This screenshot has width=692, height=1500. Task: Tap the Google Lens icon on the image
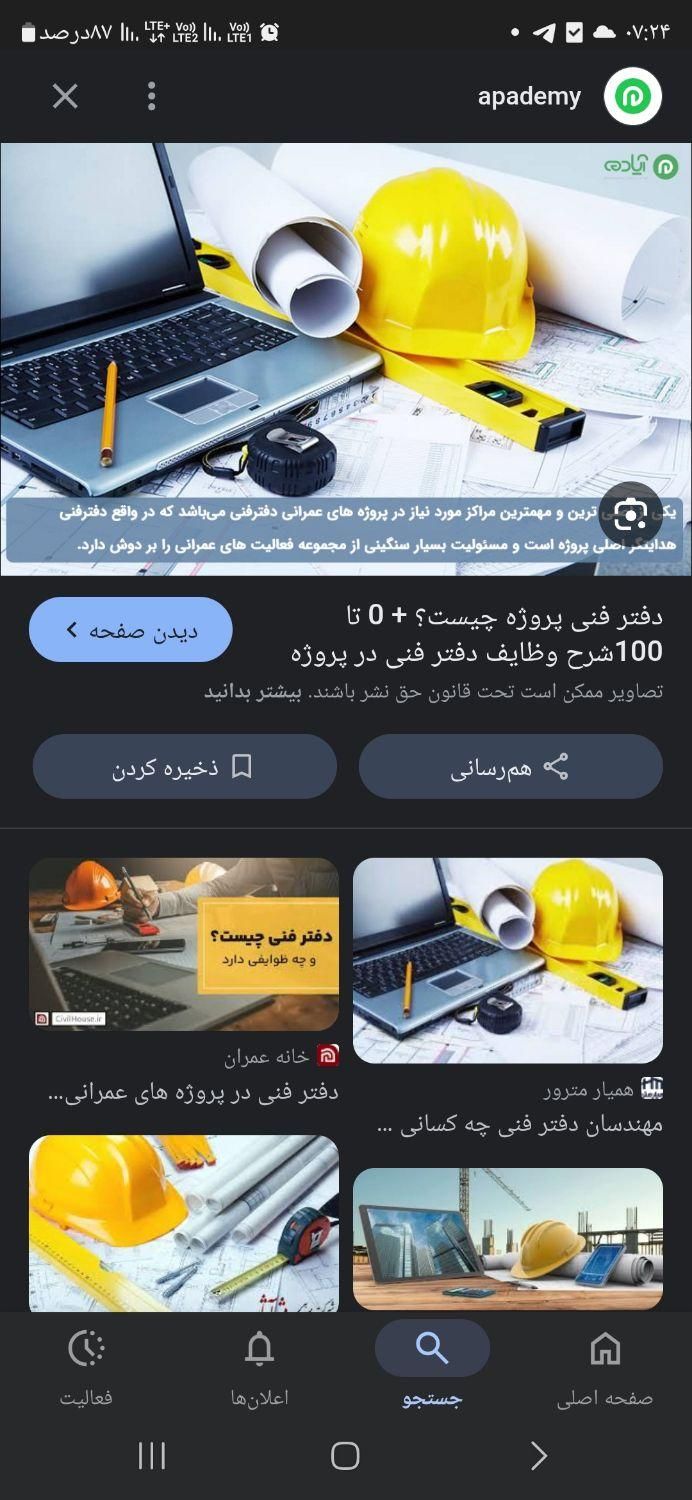630,515
